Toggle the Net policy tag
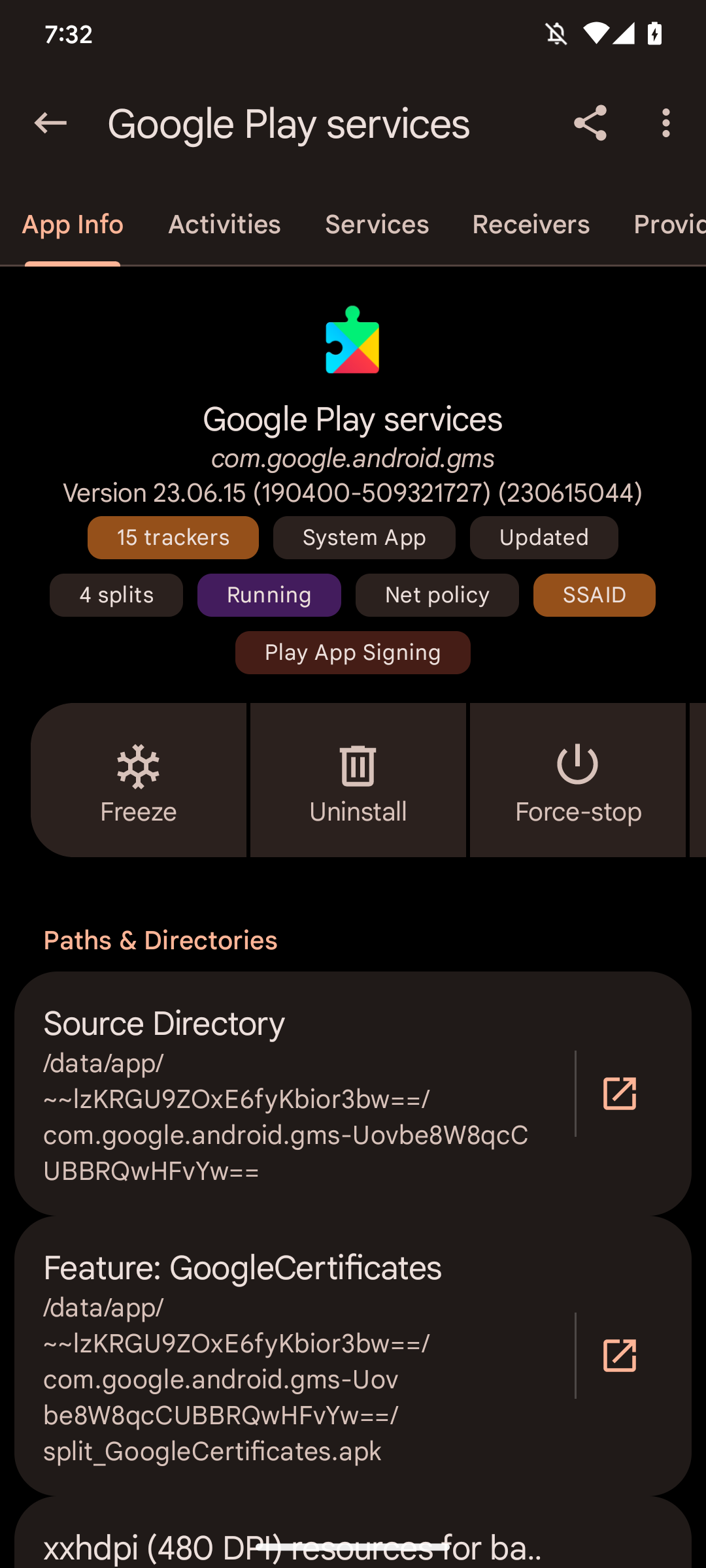Screen dimensions: 706x1568 point(437,595)
